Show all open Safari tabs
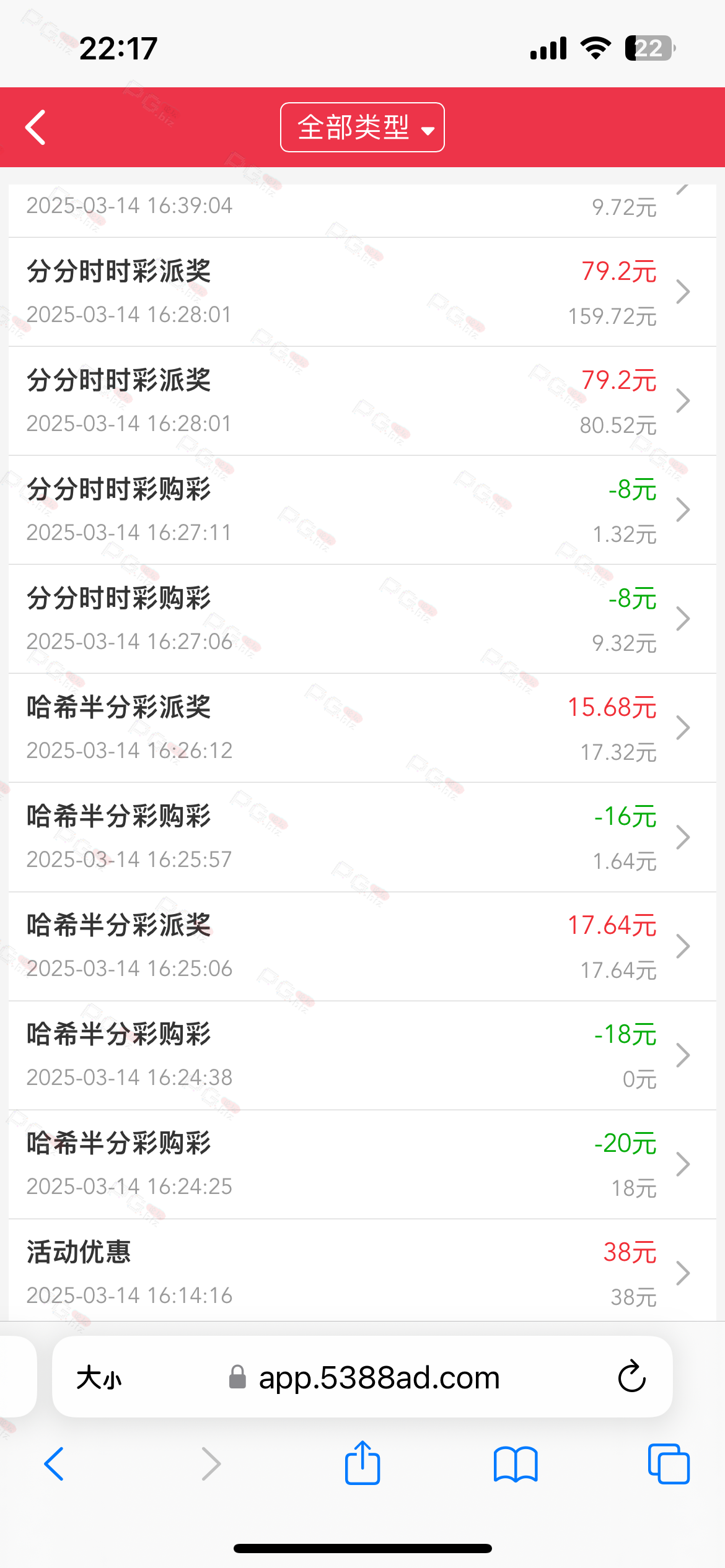The image size is (725, 1568). tap(669, 1464)
